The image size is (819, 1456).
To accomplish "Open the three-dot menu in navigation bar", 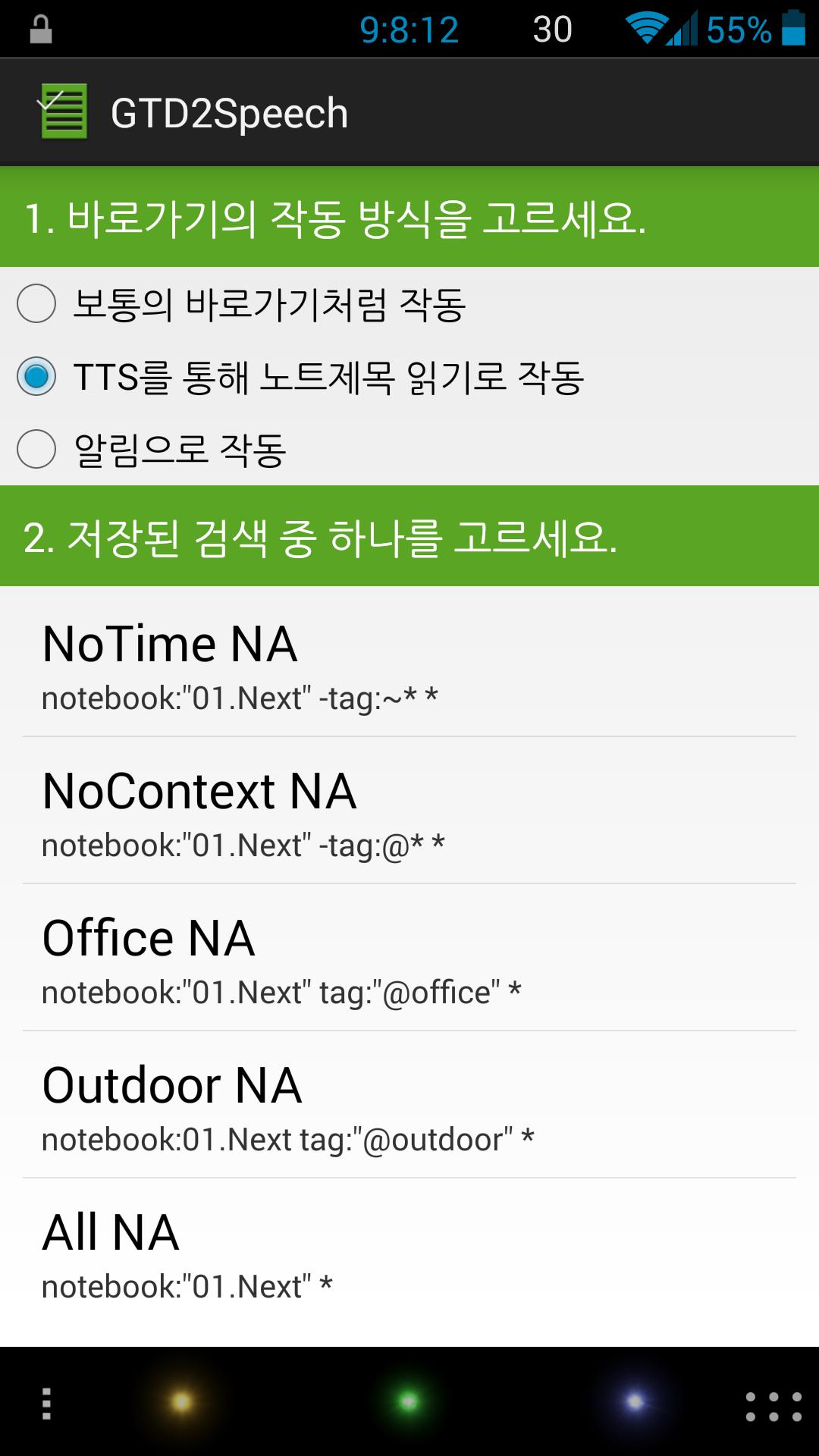I will 46,1403.
